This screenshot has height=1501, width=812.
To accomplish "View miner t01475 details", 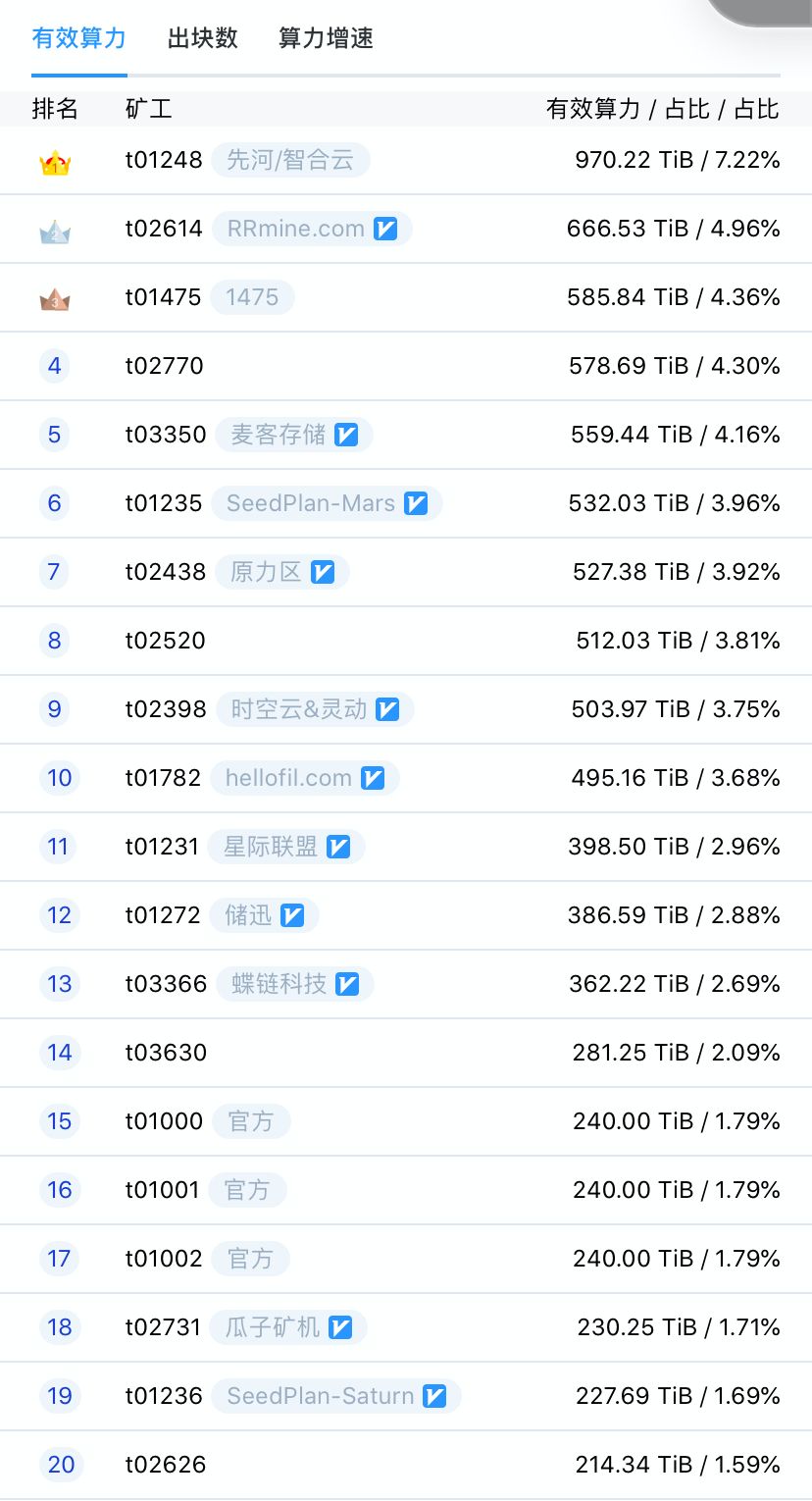I will pyautogui.click(x=406, y=297).
